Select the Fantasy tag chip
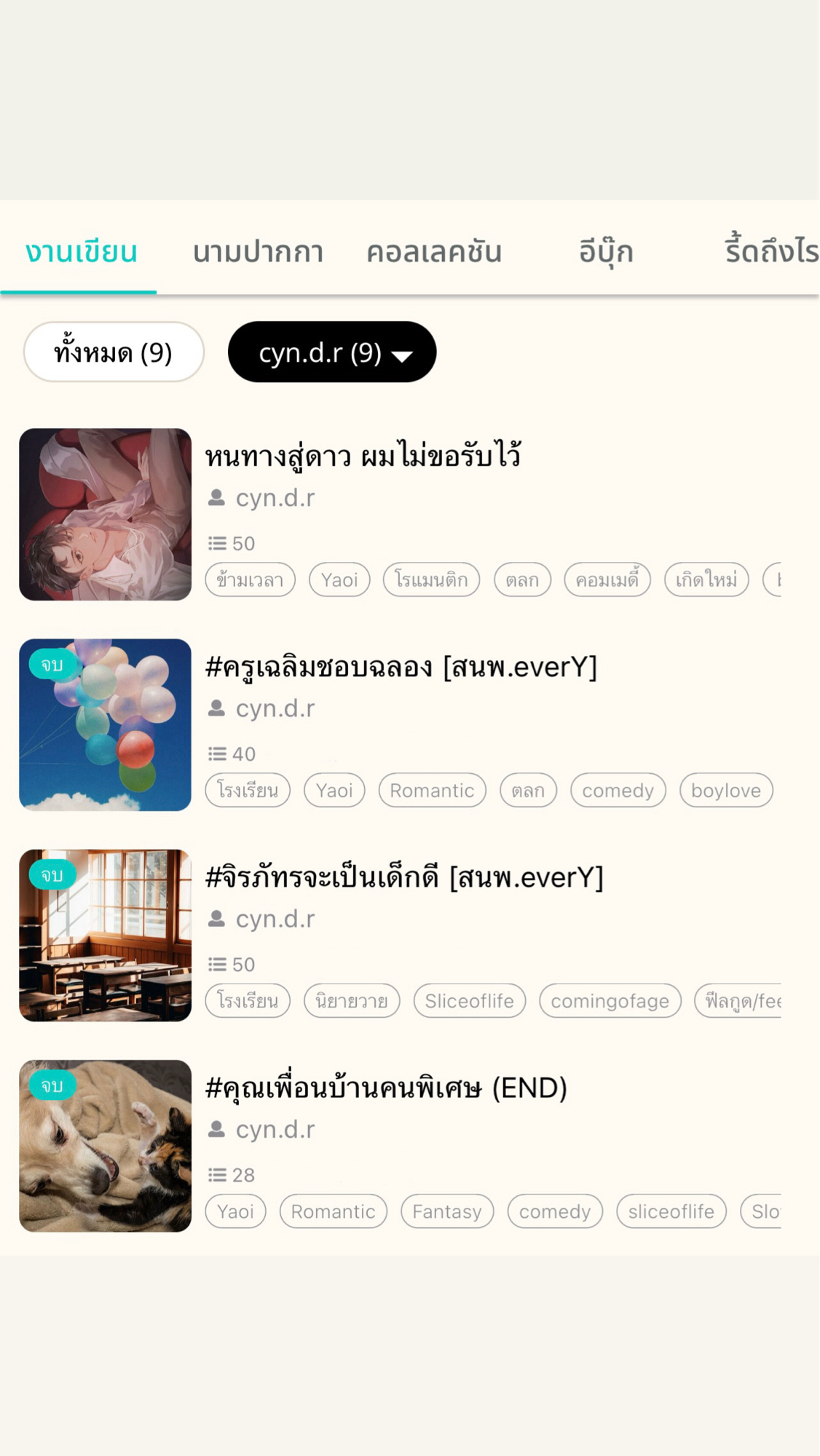This screenshot has width=820, height=1456. 447,1211
